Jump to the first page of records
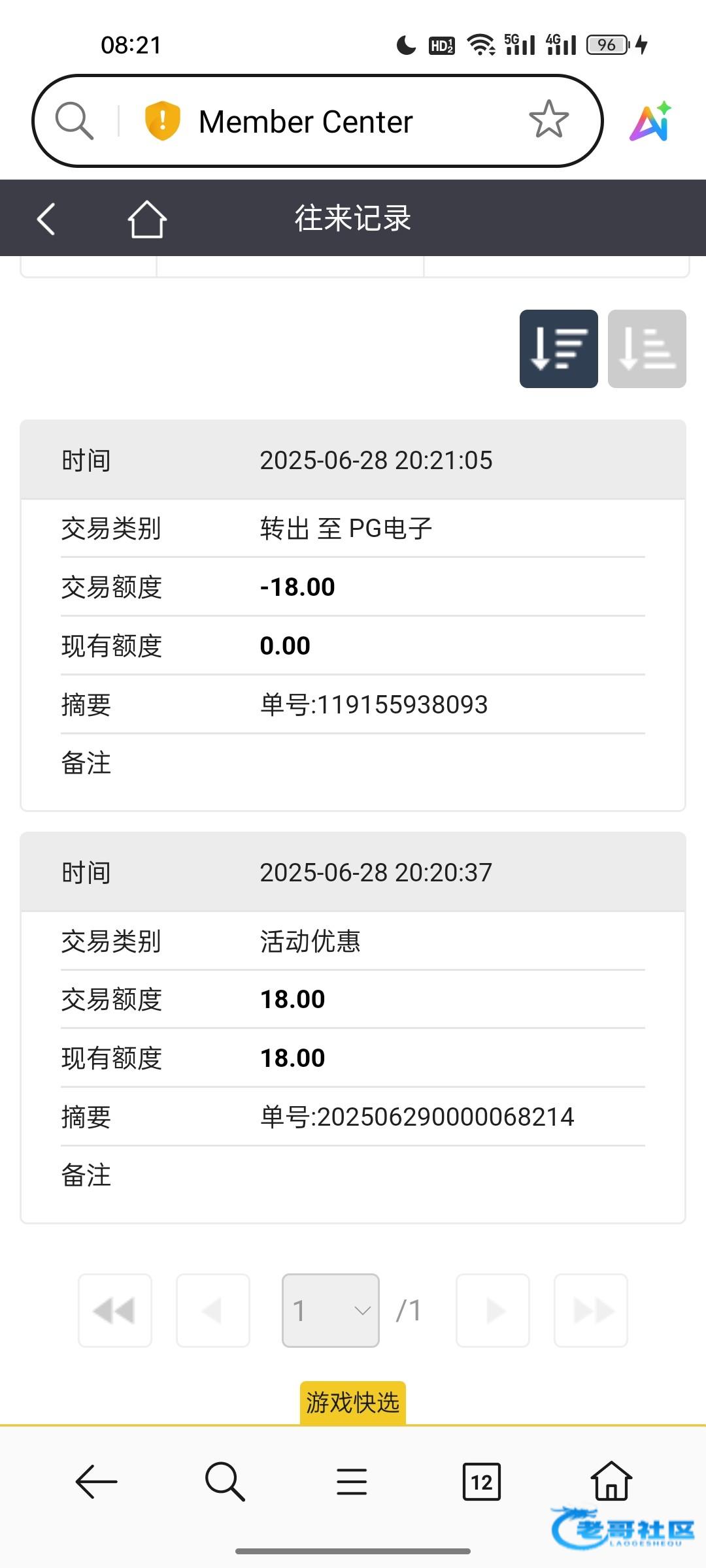The image size is (706, 1568). 115,1310
